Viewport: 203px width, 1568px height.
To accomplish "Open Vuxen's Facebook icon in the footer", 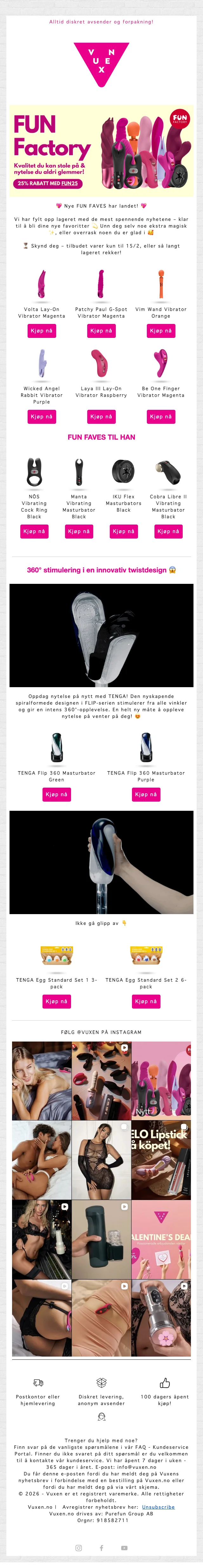I will pos(101,1548).
